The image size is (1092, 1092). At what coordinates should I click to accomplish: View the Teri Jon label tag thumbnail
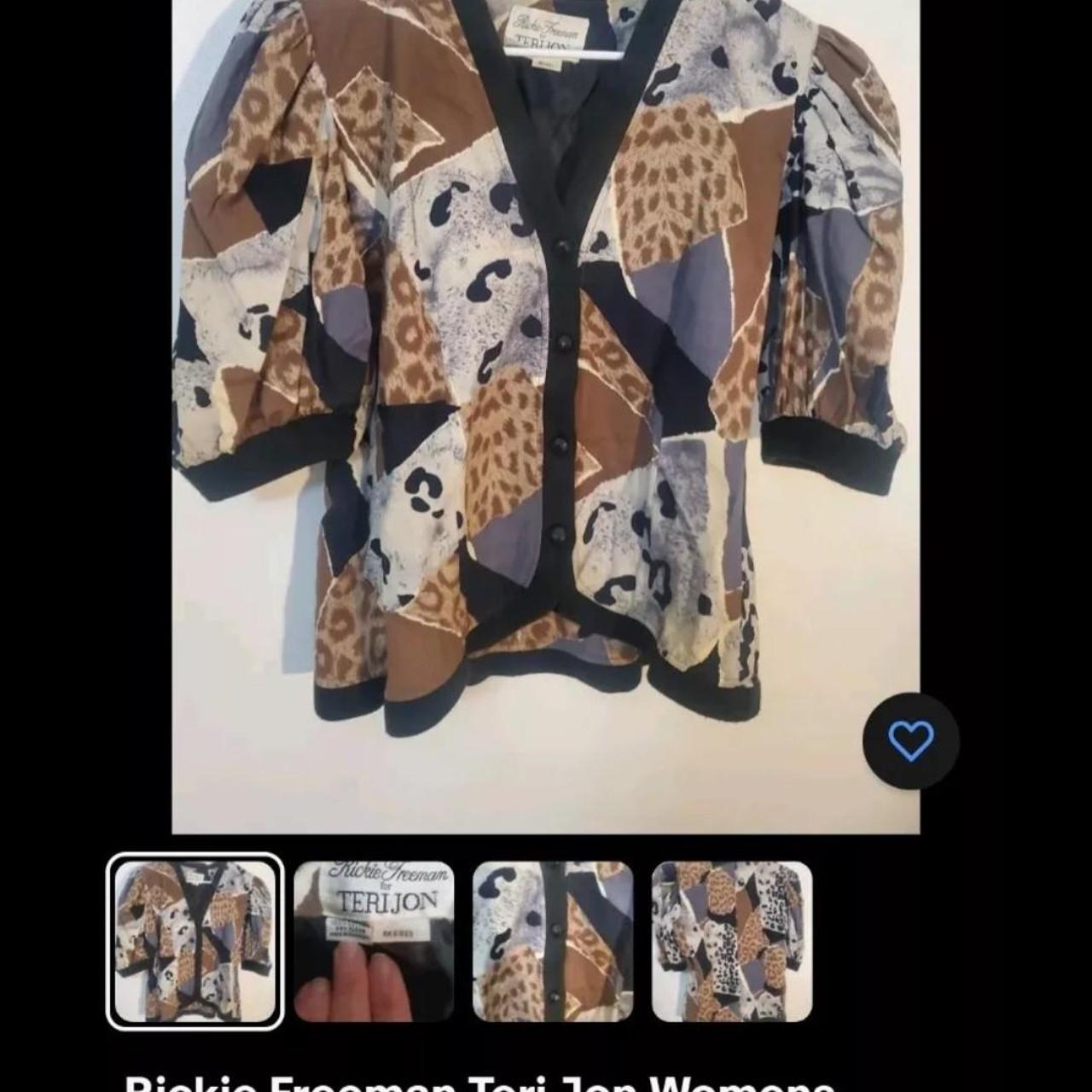(x=374, y=941)
